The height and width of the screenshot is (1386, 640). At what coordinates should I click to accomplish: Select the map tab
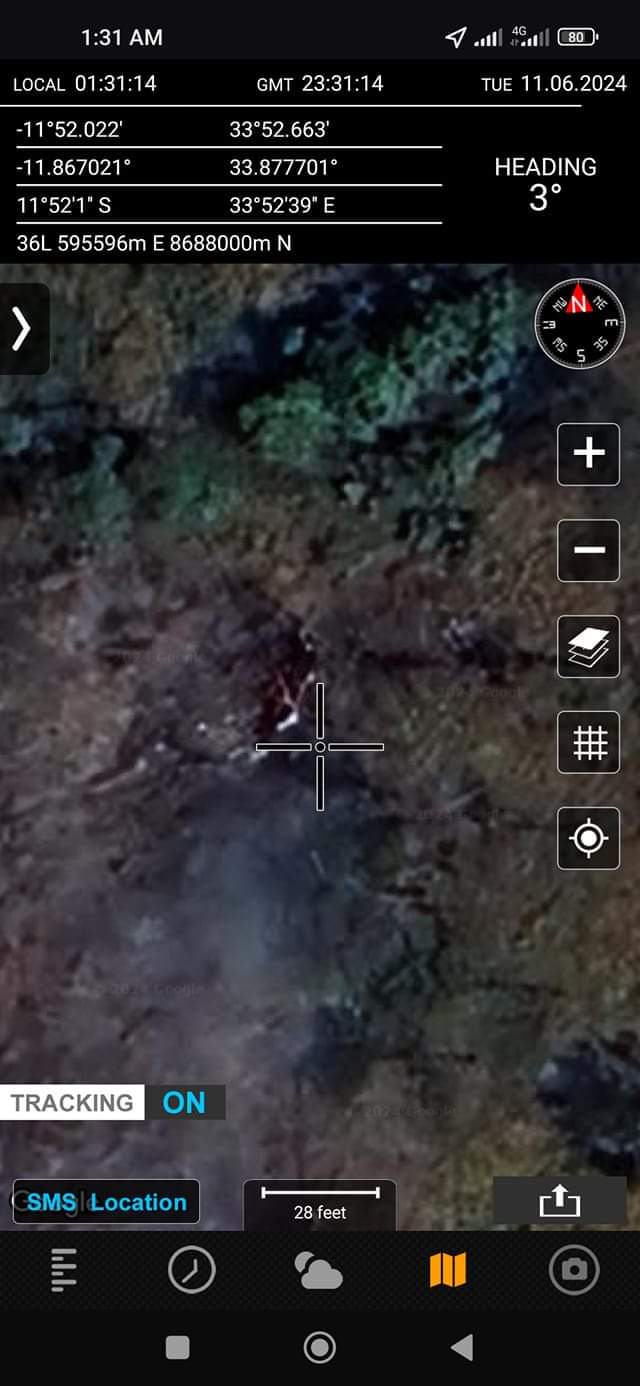click(447, 1270)
